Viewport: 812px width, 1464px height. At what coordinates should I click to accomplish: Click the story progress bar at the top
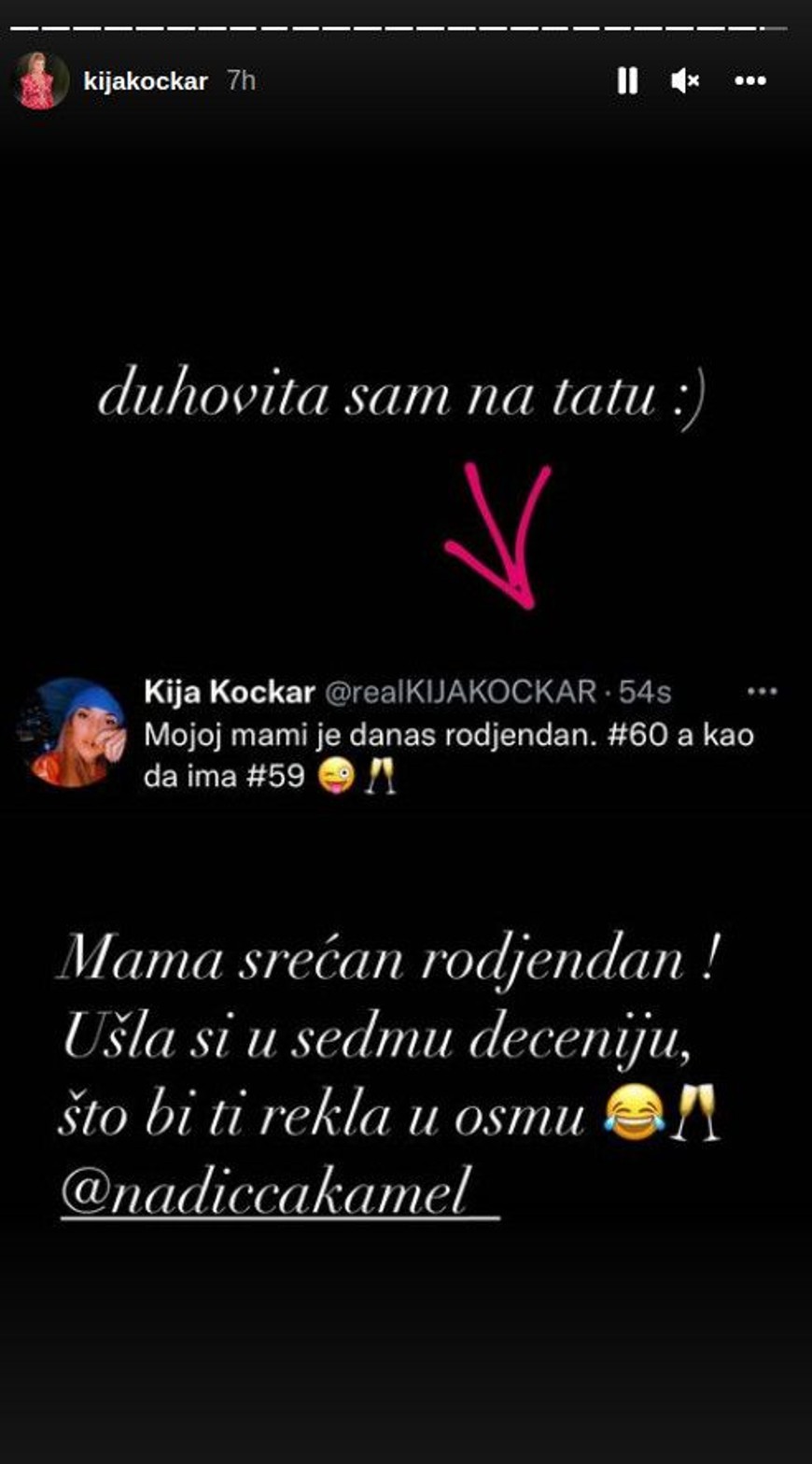tap(406, 28)
